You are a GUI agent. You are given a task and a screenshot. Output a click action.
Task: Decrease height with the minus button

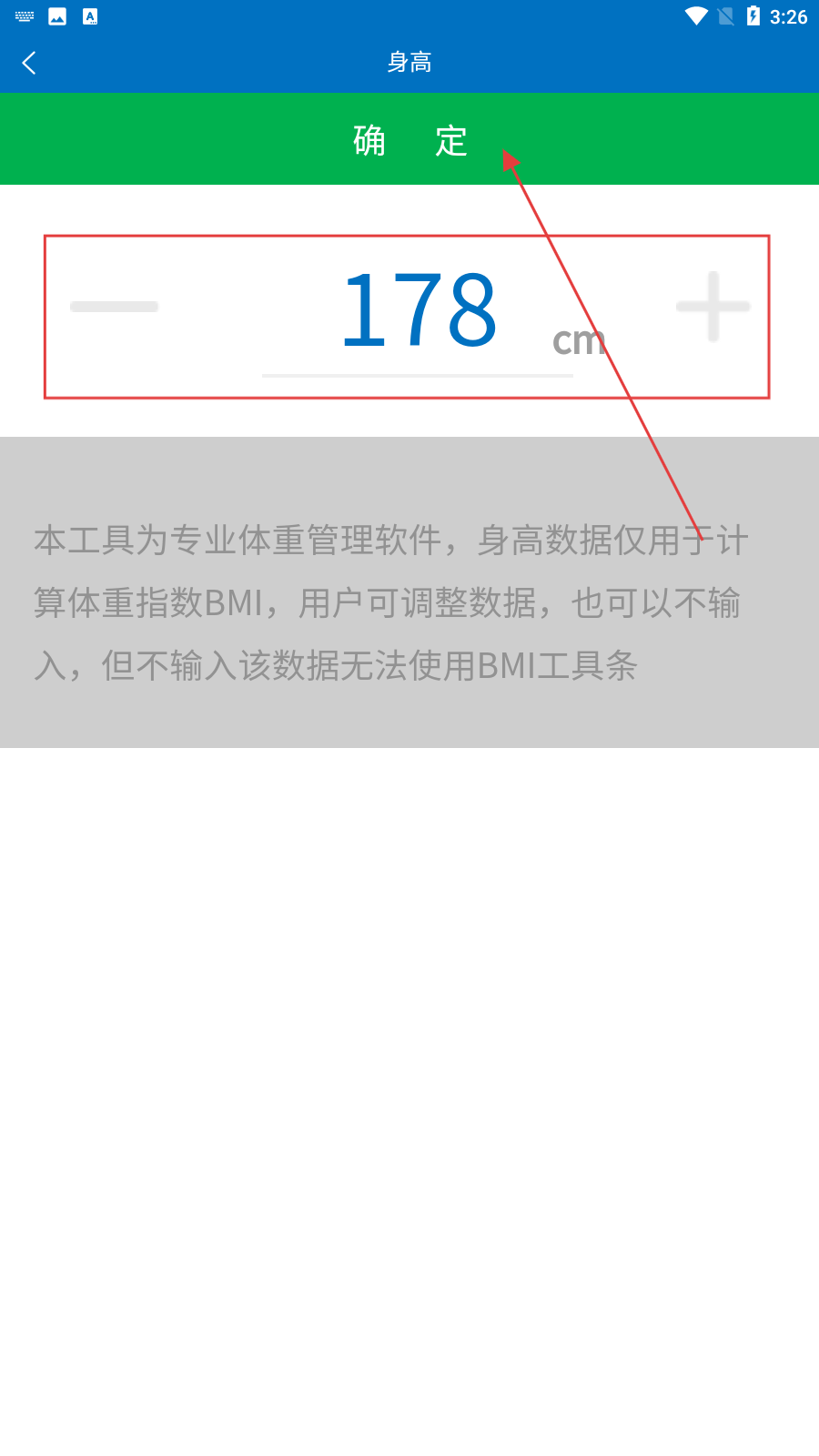point(115,307)
